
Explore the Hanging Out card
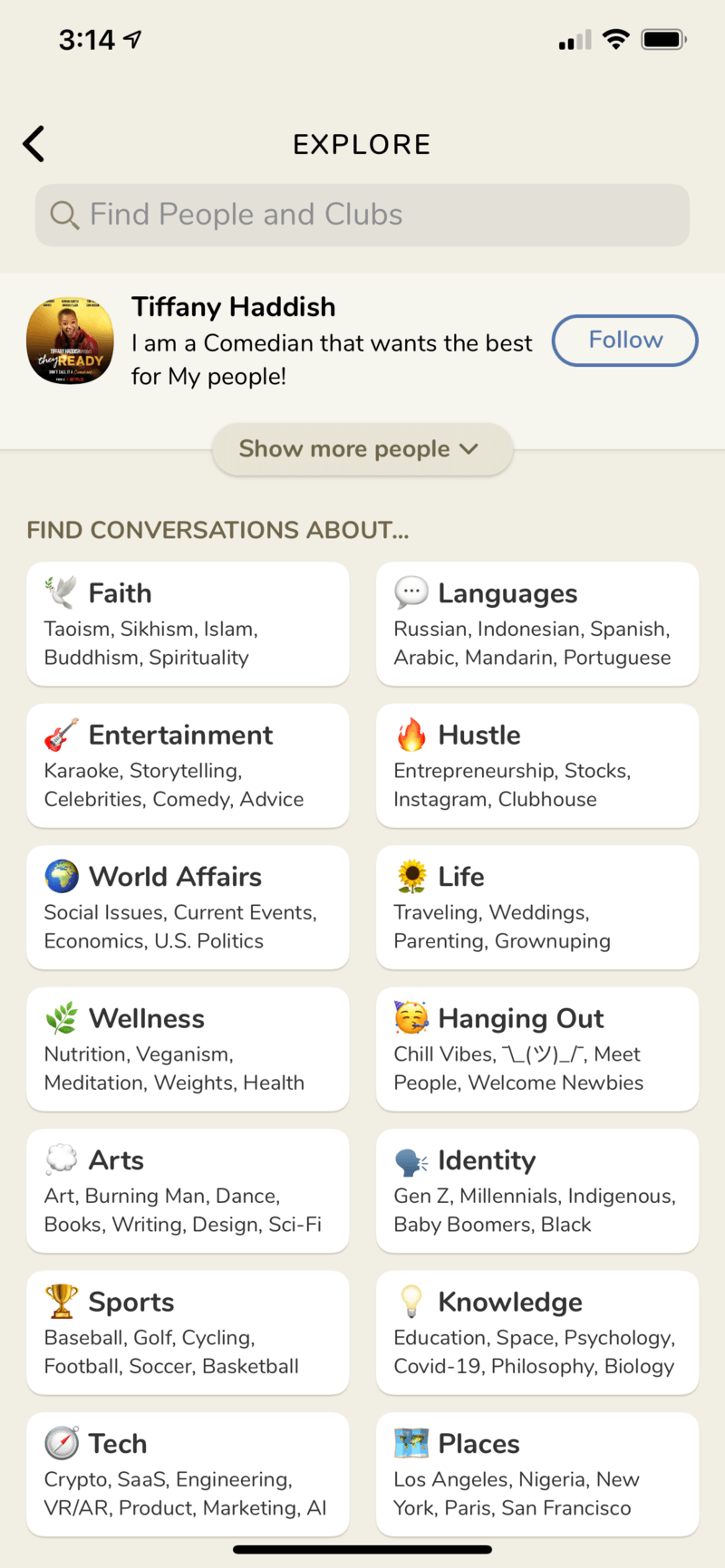(x=537, y=1049)
